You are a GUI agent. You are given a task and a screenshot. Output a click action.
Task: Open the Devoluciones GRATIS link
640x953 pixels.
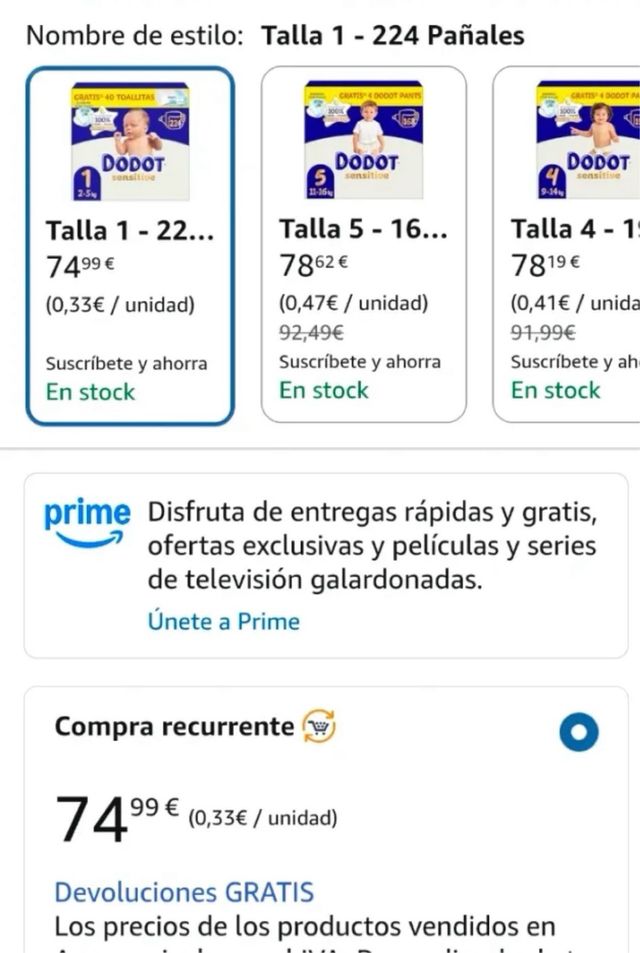(184, 892)
